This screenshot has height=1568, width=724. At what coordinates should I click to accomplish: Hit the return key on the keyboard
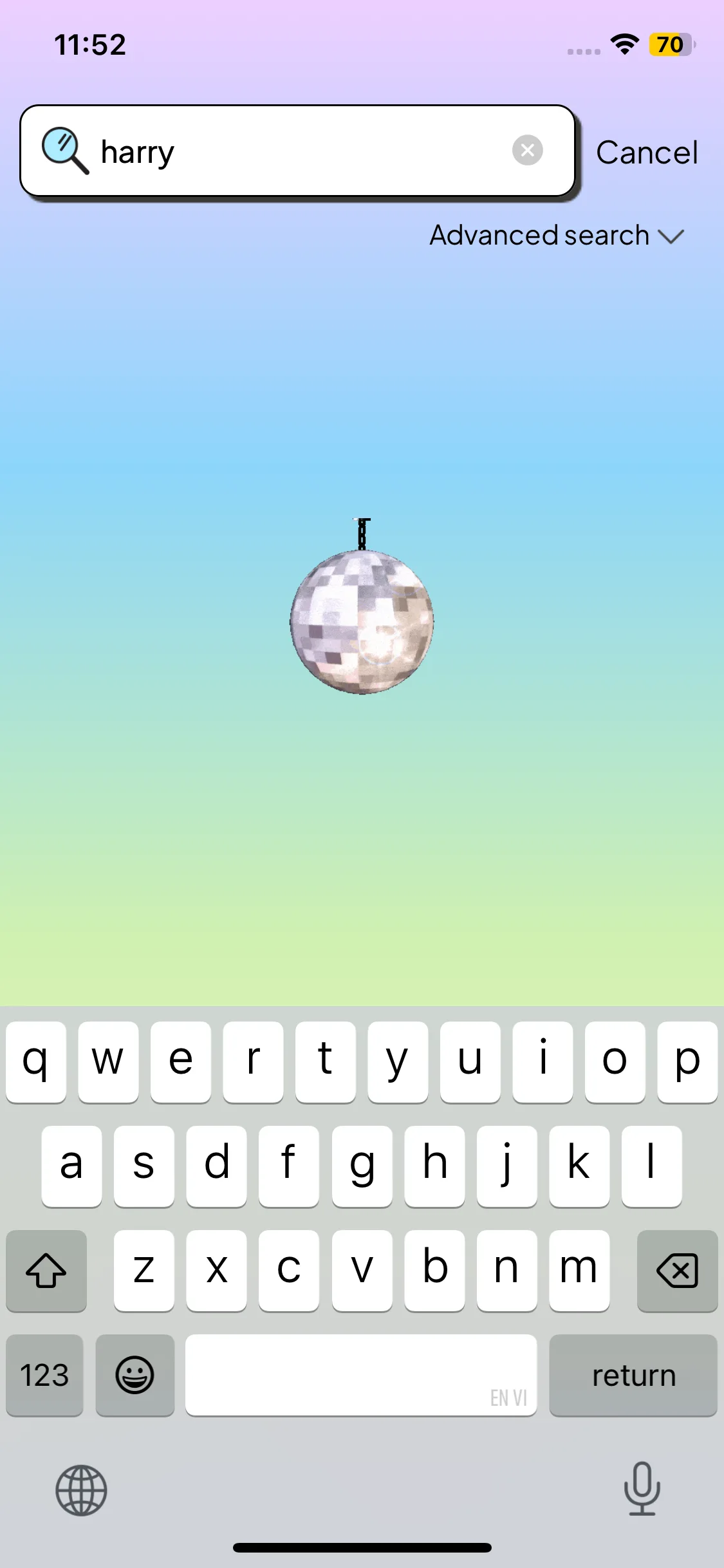tap(633, 1376)
